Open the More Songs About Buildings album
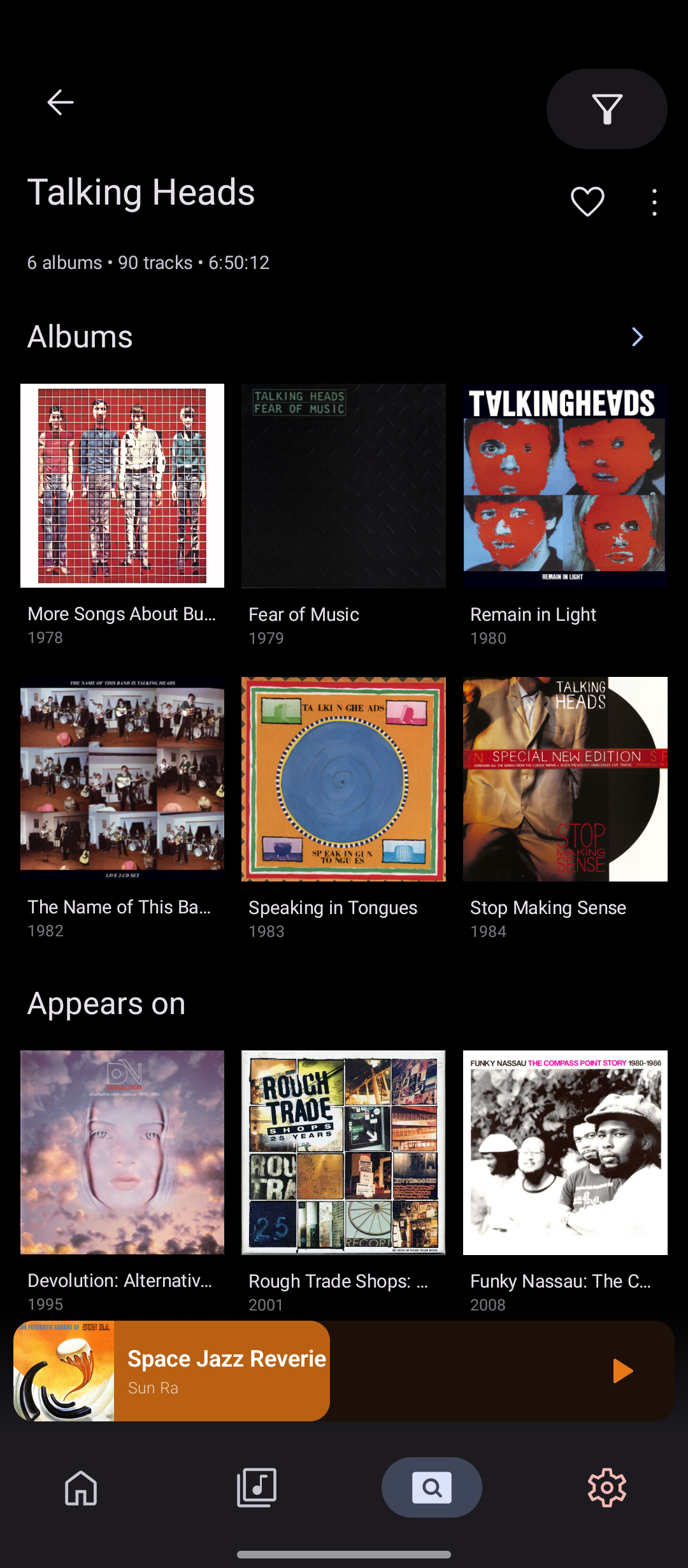Image resolution: width=688 pixels, height=1568 pixels. click(x=122, y=486)
